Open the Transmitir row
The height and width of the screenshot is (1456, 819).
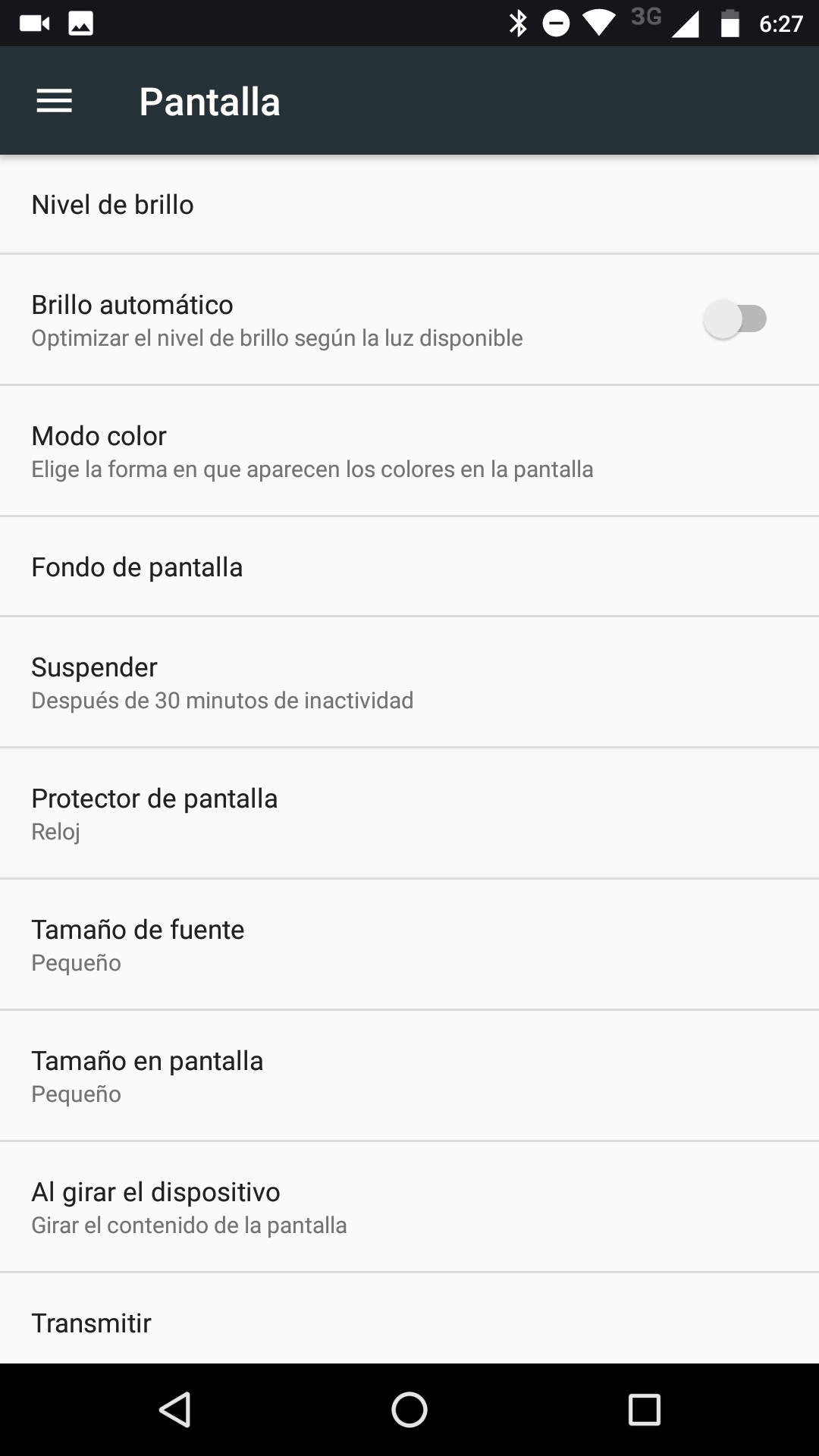pyautogui.click(x=409, y=1323)
